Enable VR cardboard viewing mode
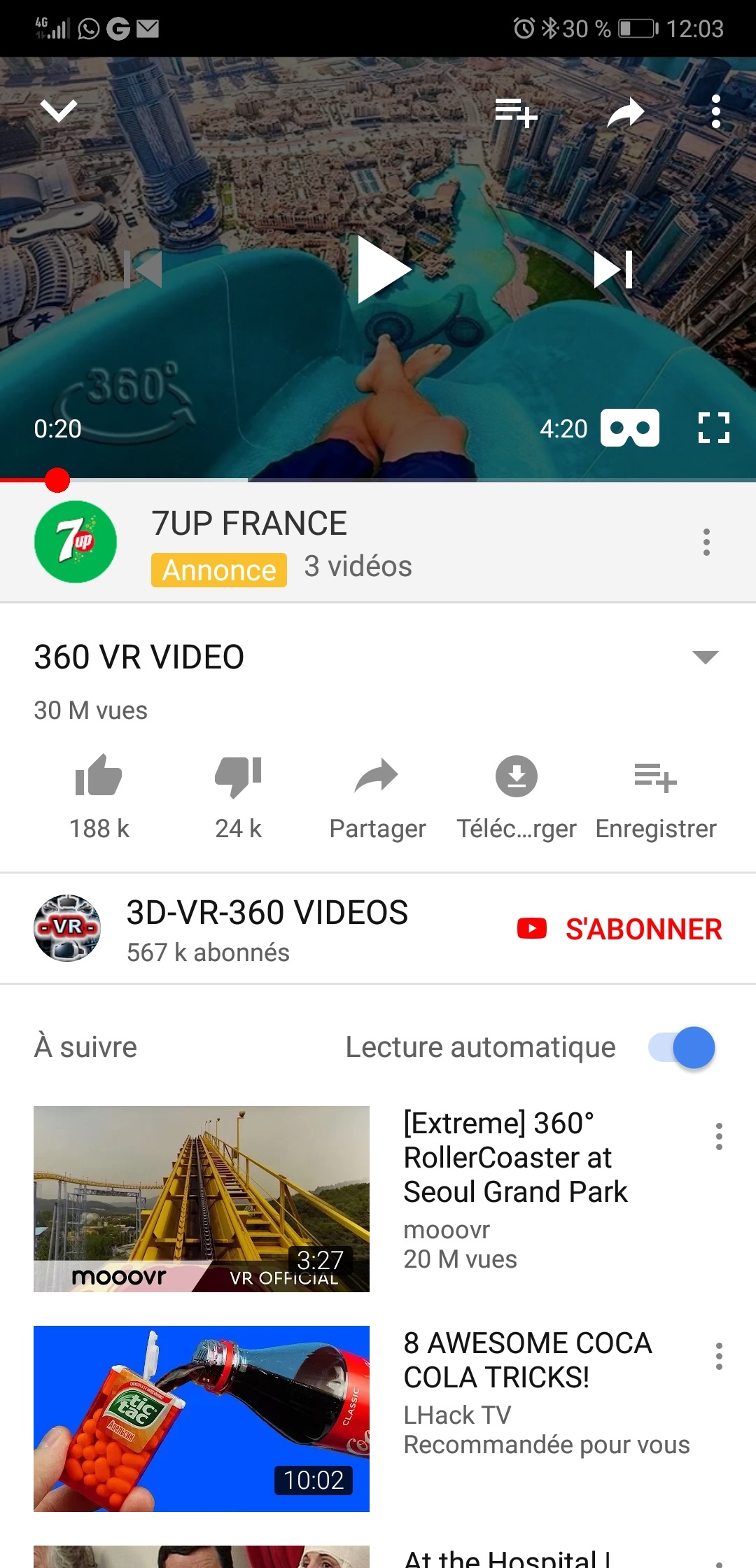756x1568 pixels. (x=629, y=428)
